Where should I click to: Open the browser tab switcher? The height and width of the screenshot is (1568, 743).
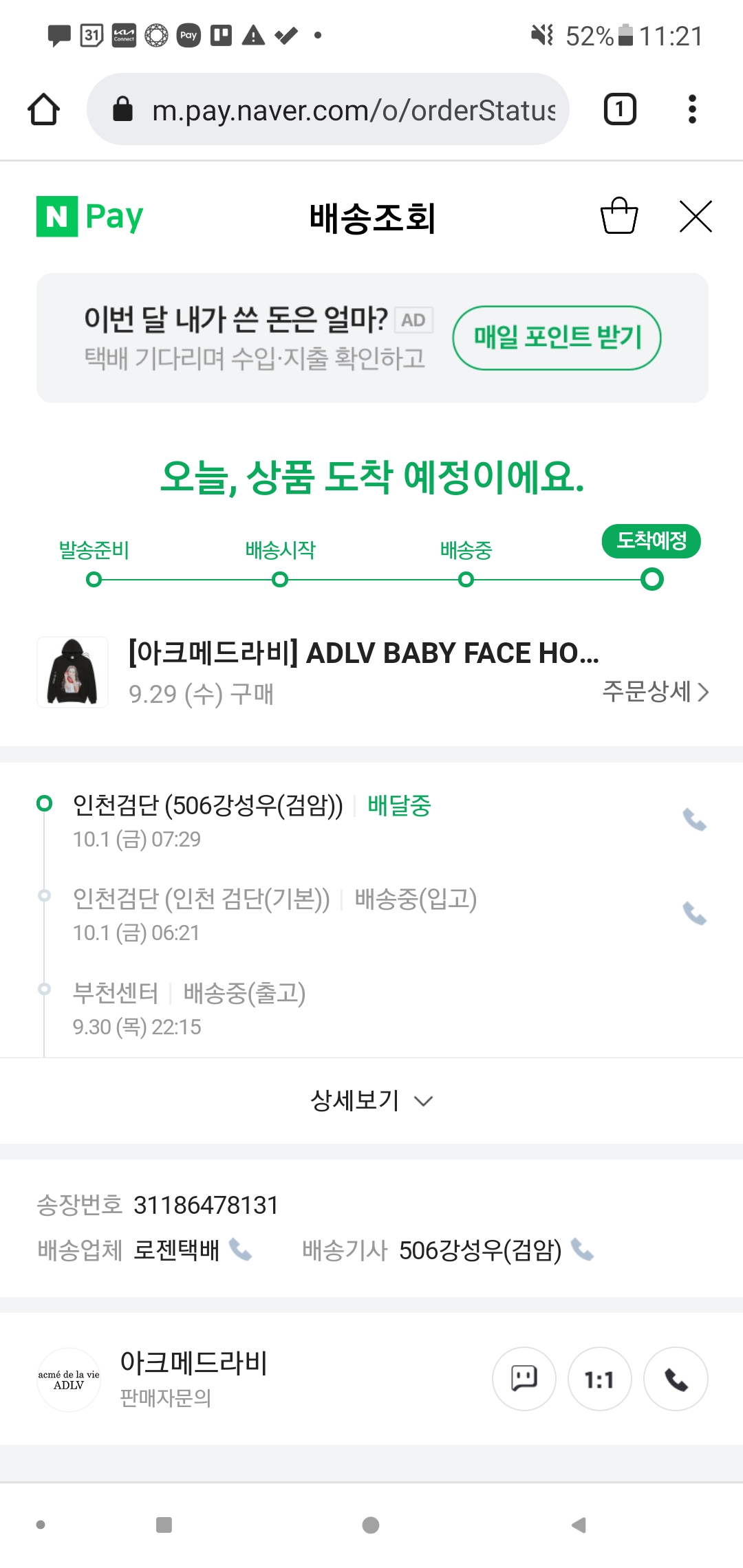click(619, 109)
